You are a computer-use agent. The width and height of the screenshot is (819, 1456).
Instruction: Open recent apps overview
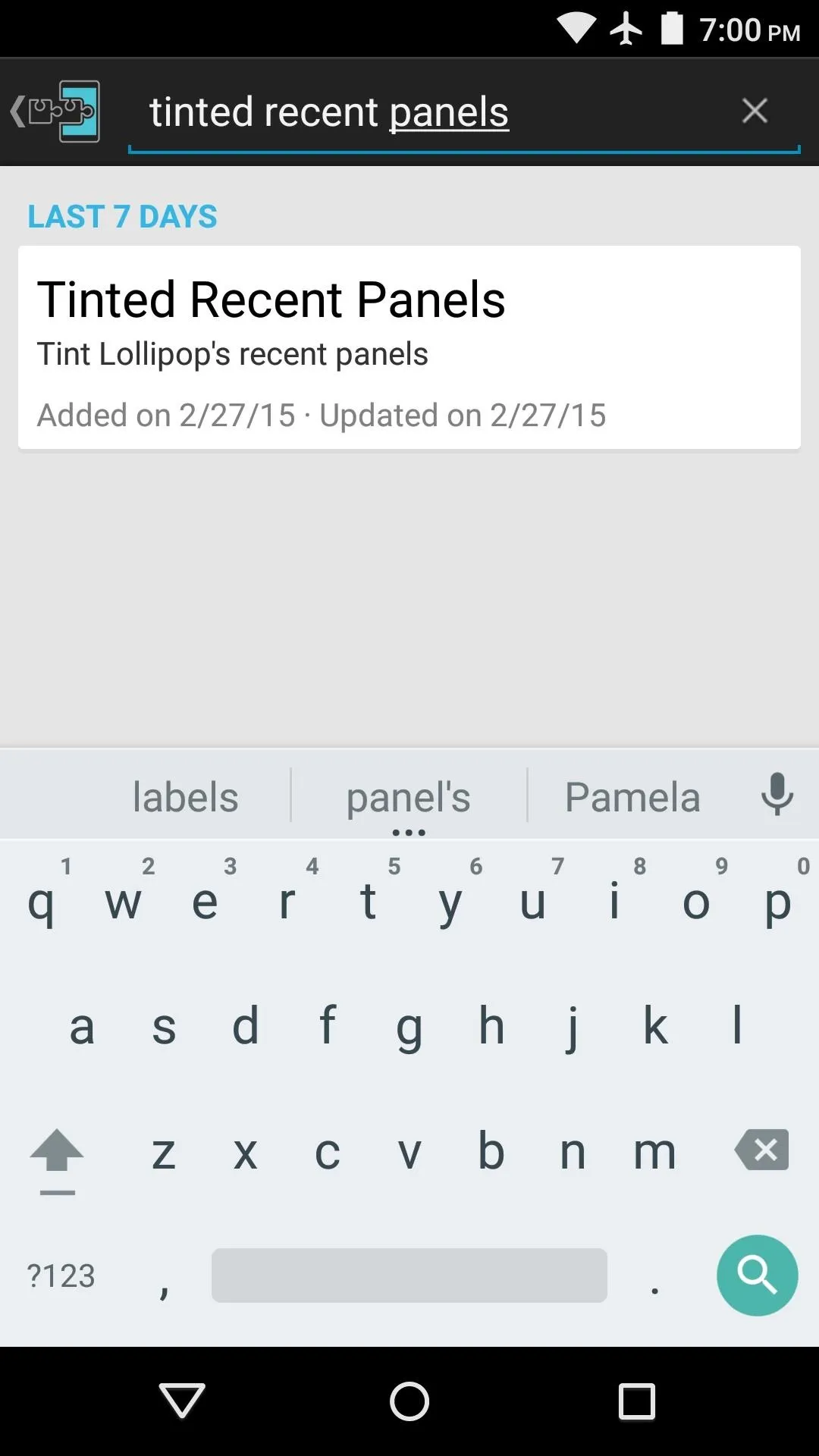[637, 1401]
